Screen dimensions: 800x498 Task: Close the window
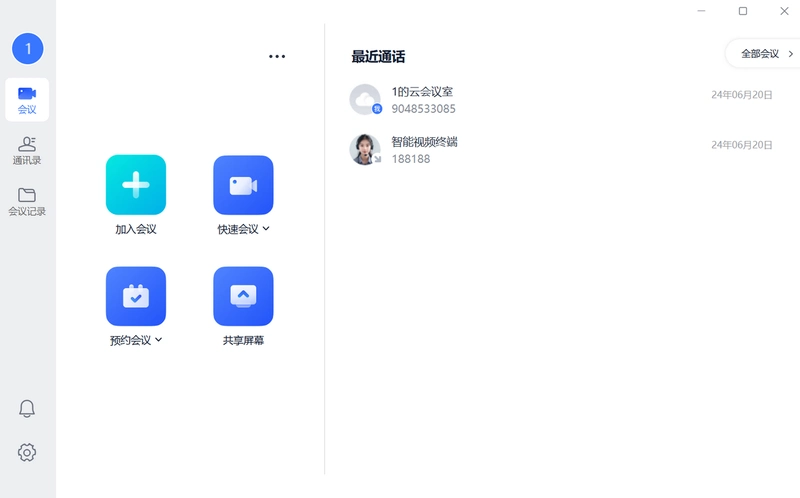click(x=784, y=11)
